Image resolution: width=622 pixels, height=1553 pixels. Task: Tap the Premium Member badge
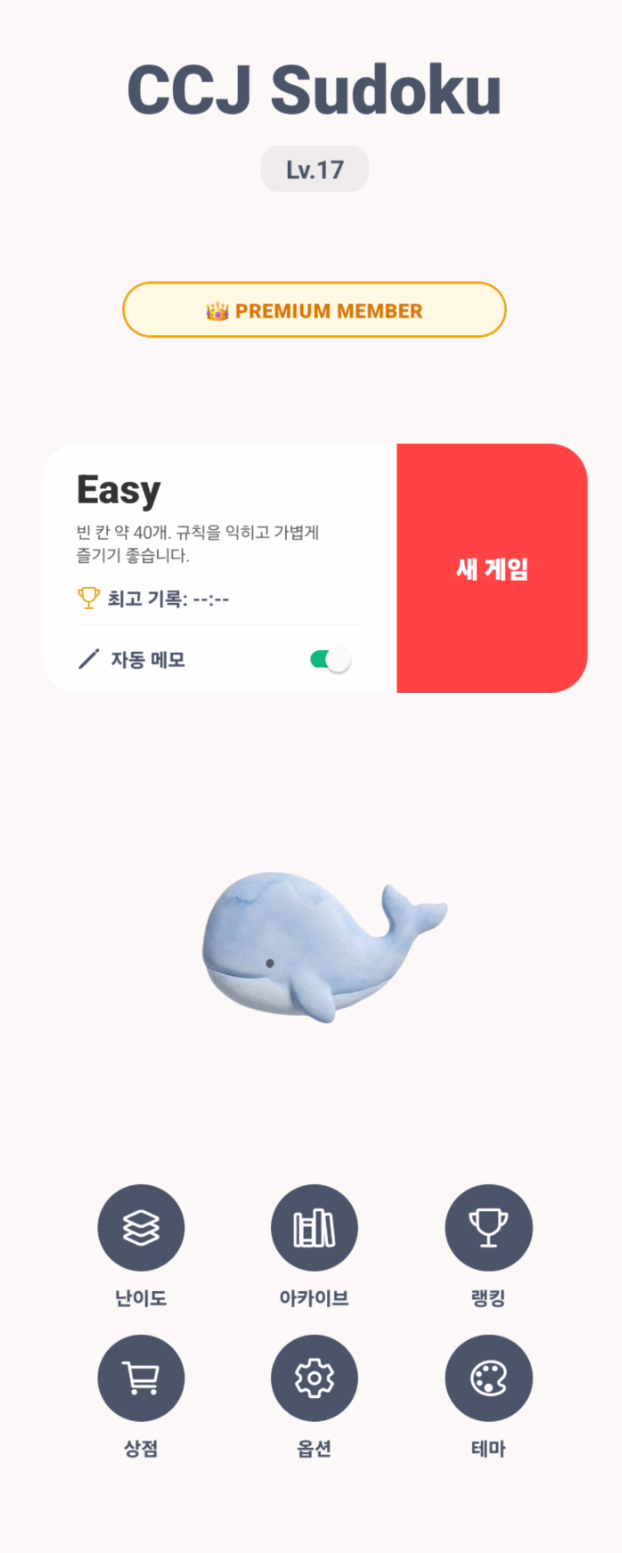[314, 310]
